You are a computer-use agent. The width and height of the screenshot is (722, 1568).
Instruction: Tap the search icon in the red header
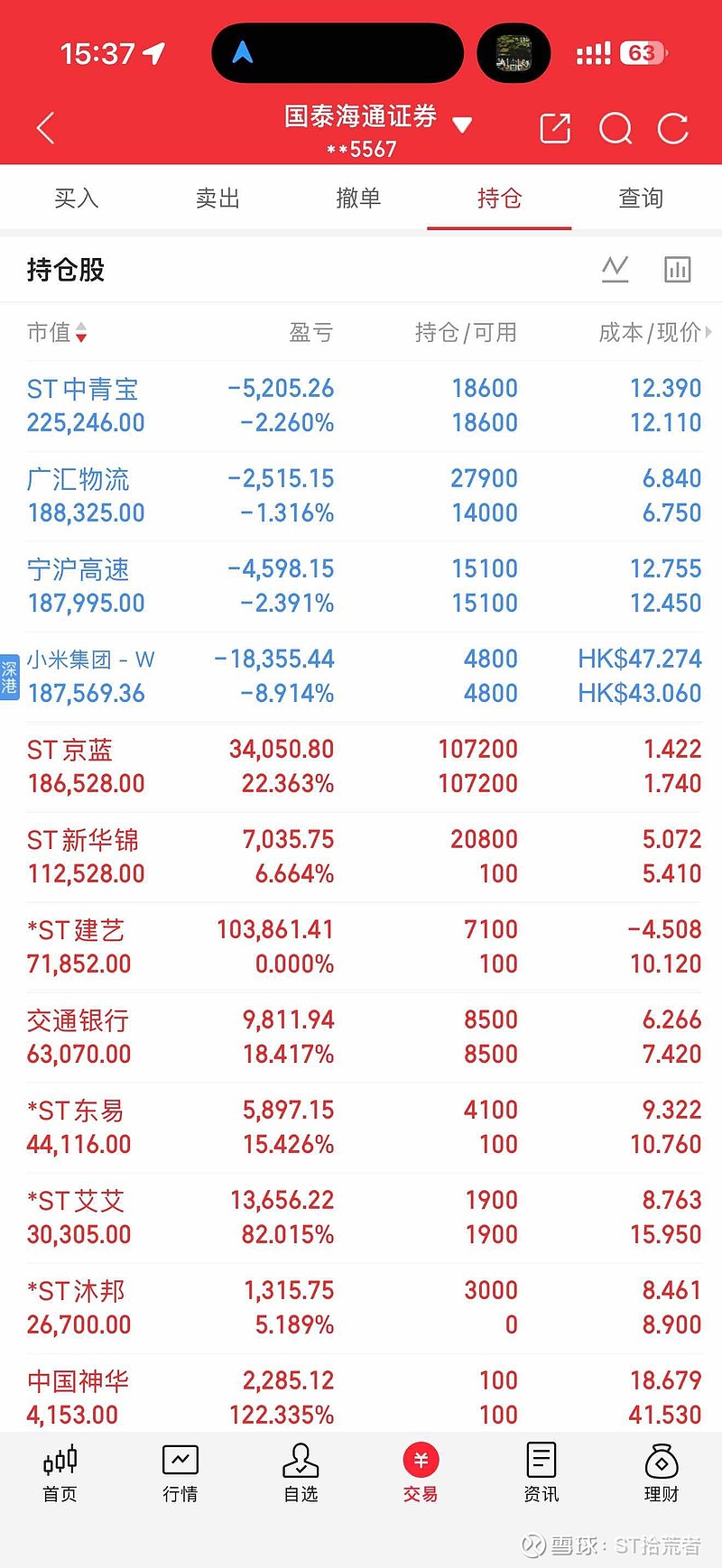coord(615,128)
